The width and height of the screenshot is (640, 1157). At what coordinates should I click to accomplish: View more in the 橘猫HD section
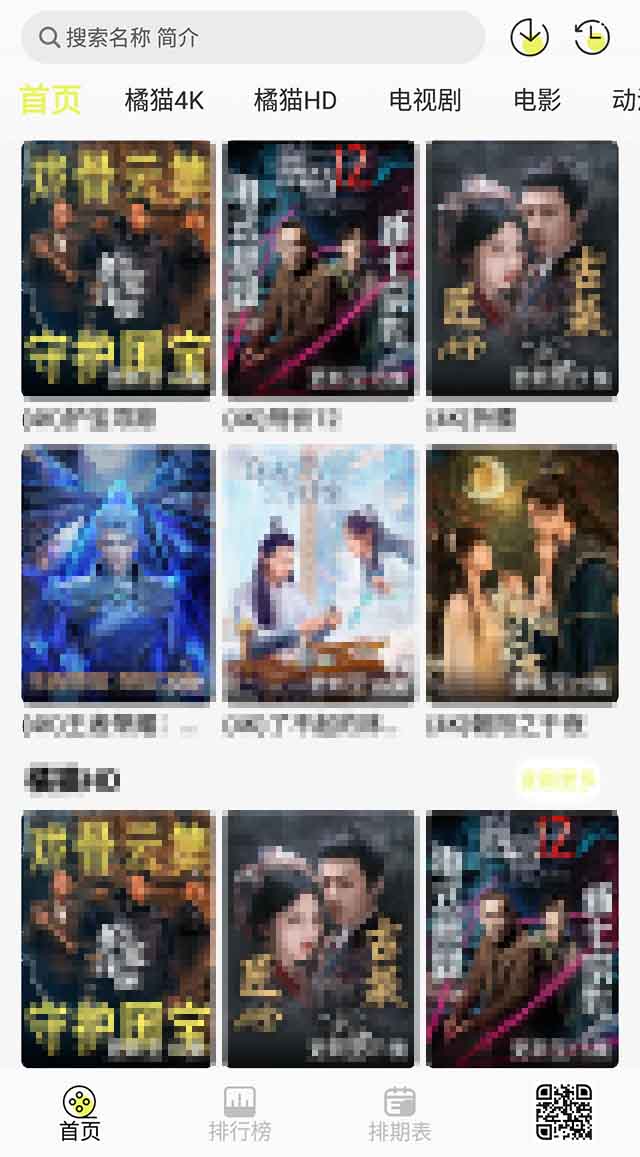[x=557, y=779]
